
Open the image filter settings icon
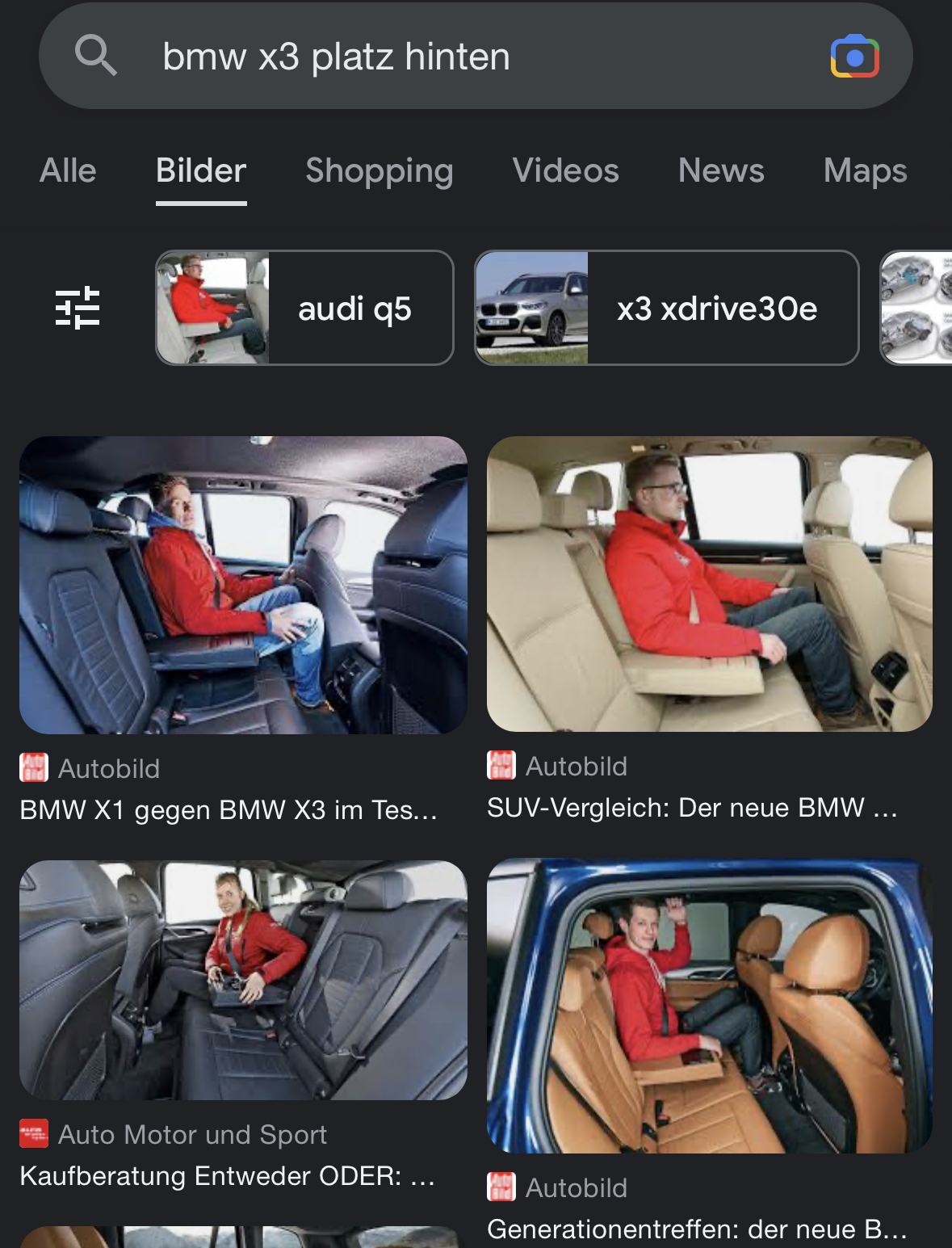click(78, 308)
